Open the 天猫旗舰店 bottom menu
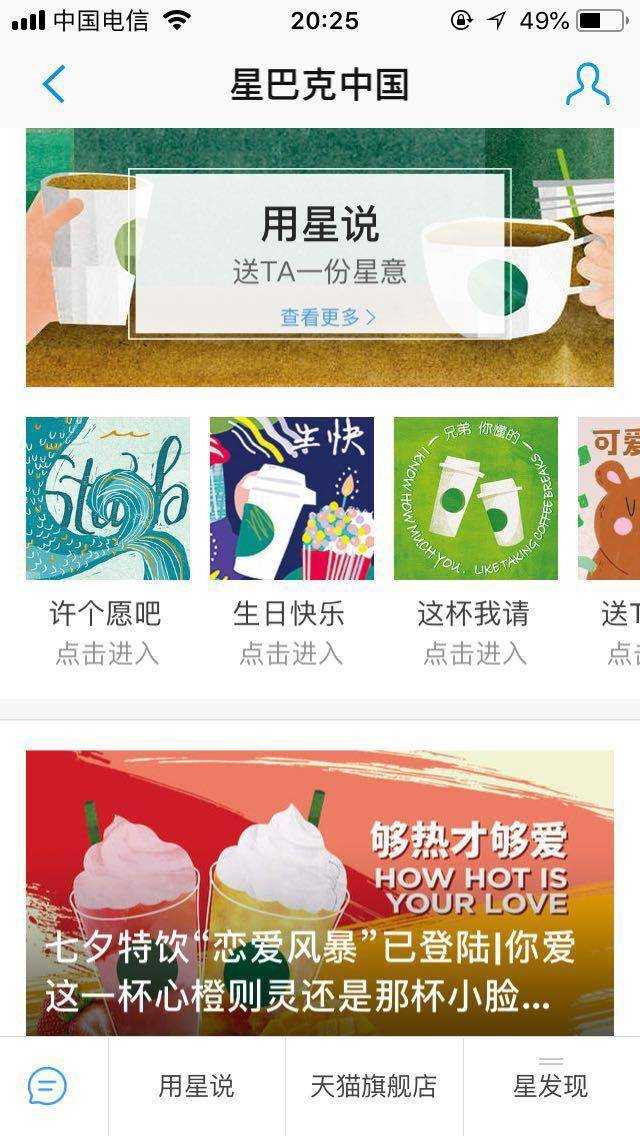Image resolution: width=640 pixels, height=1136 pixels. [373, 1086]
